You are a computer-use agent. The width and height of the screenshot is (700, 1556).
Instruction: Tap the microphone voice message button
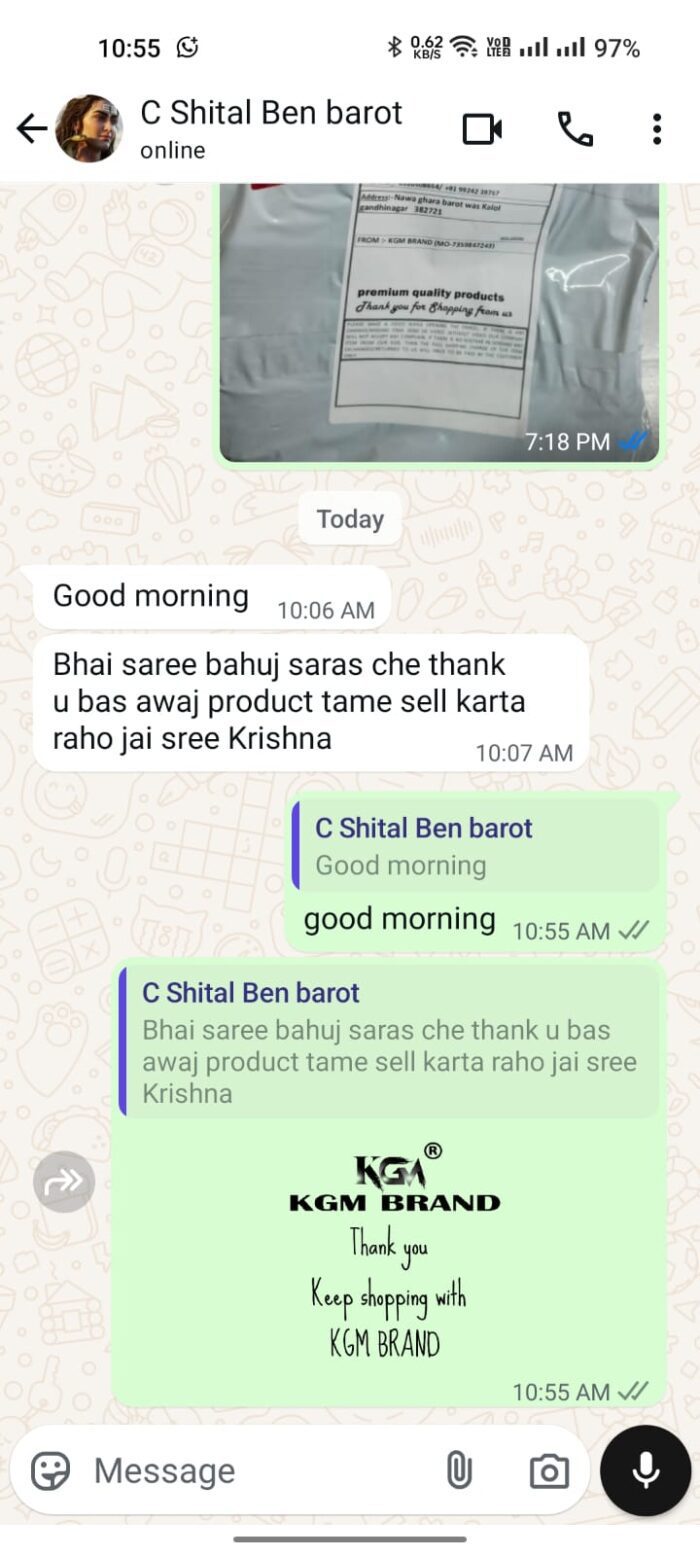coord(645,1470)
